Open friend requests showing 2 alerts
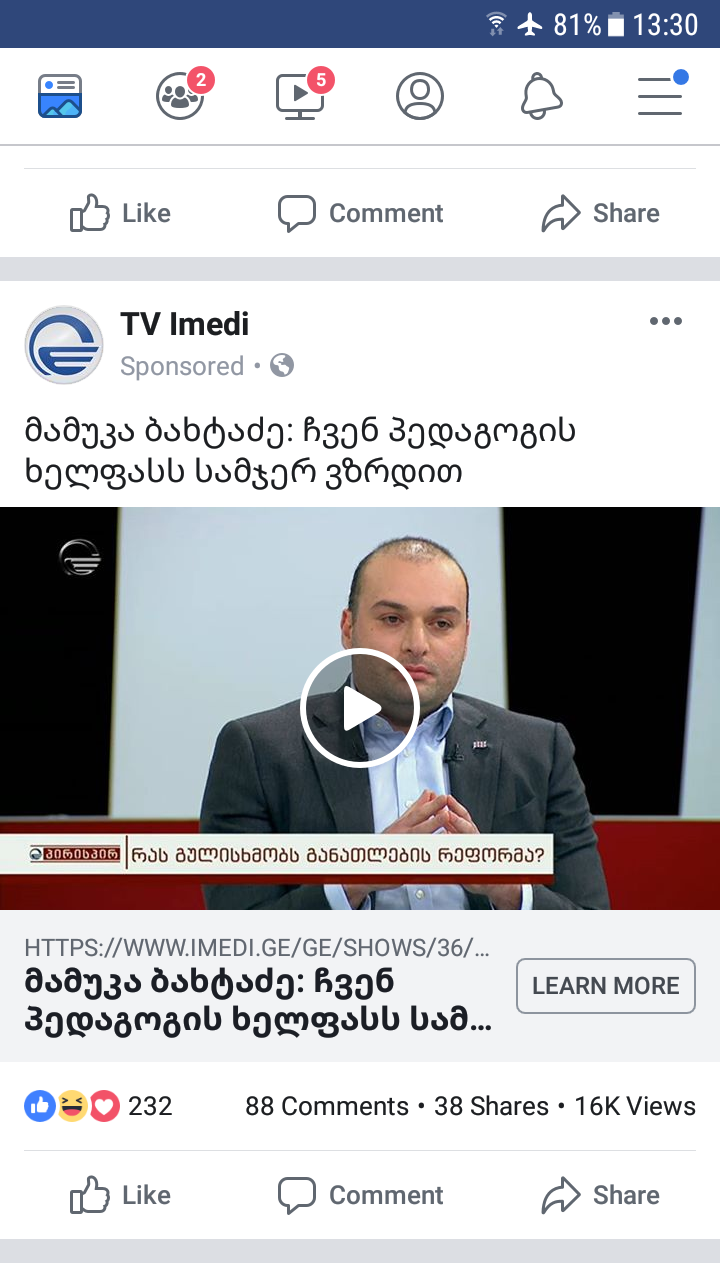The height and width of the screenshot is (1280, 720). 180,95
